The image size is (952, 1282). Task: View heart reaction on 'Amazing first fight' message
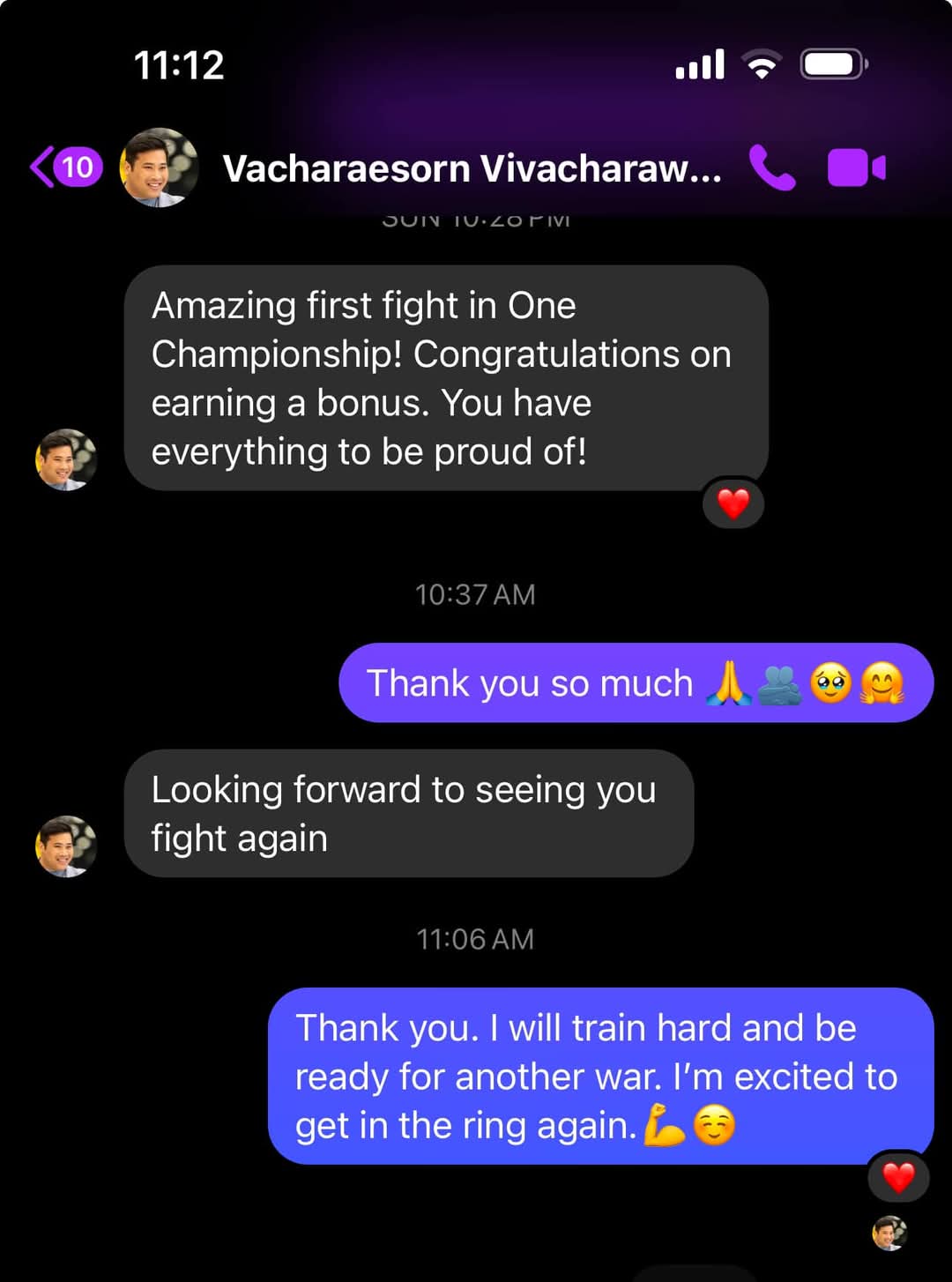(733, 504)
